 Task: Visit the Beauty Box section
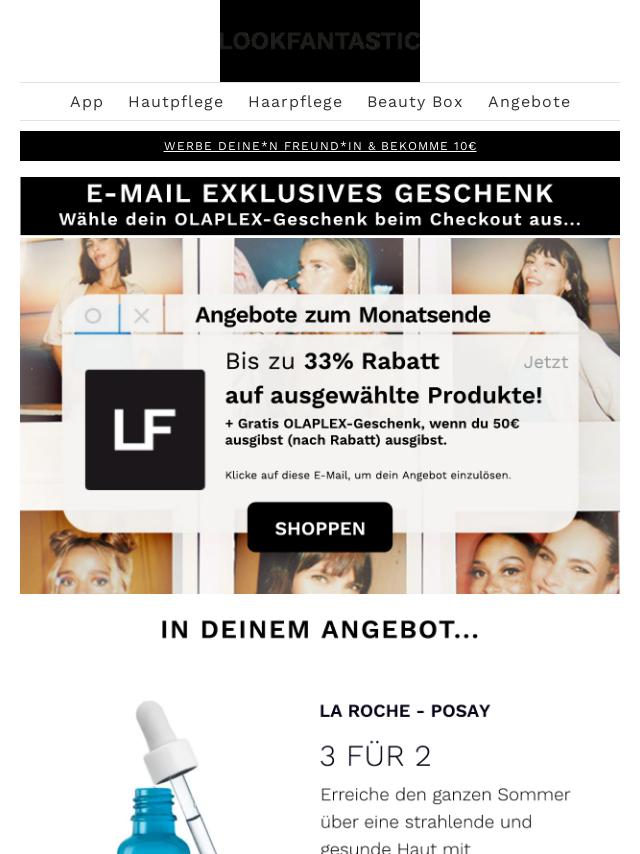[415, 102]
